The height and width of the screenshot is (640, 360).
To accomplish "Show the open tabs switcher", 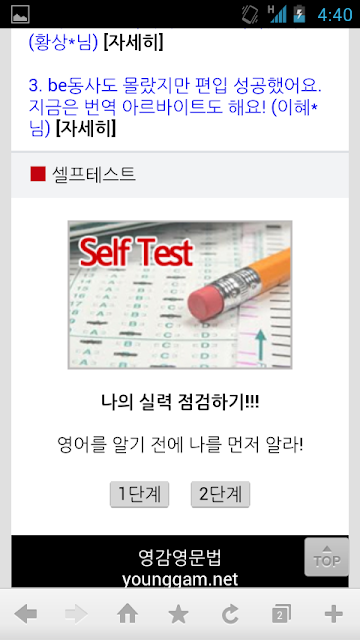I will (x=281, y=614).
